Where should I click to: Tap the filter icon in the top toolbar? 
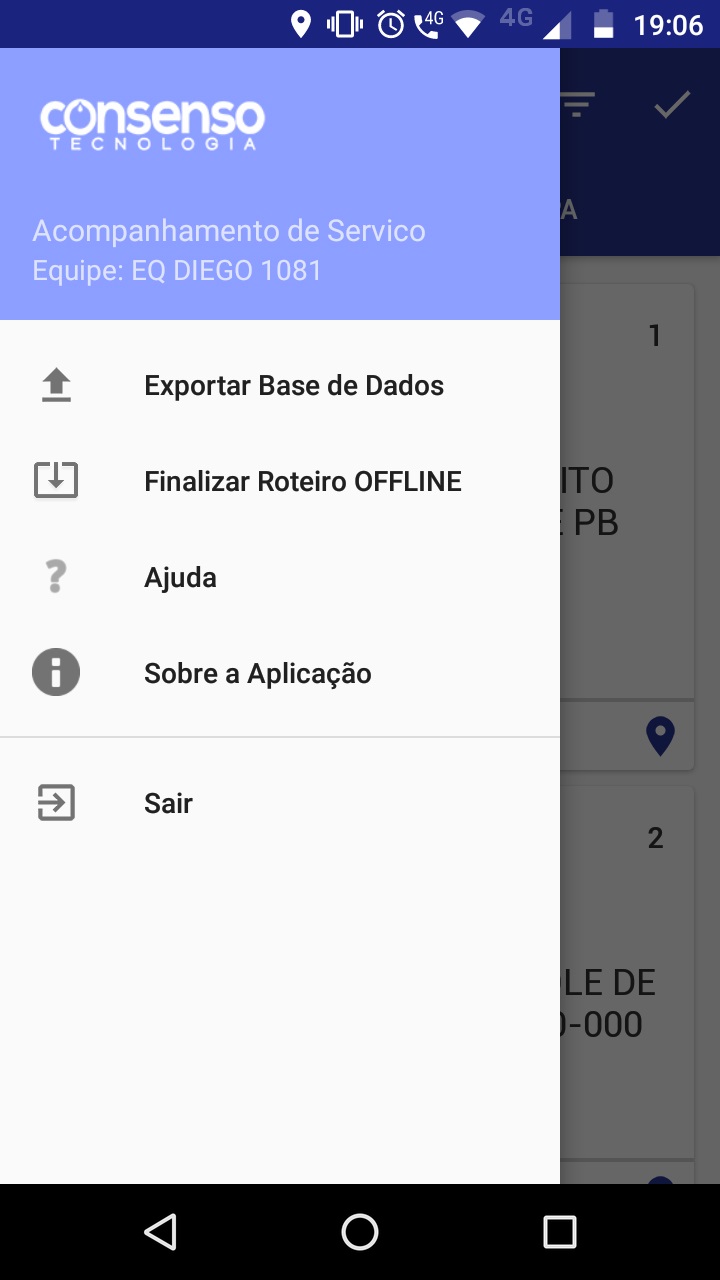click(x=578, y=103)
